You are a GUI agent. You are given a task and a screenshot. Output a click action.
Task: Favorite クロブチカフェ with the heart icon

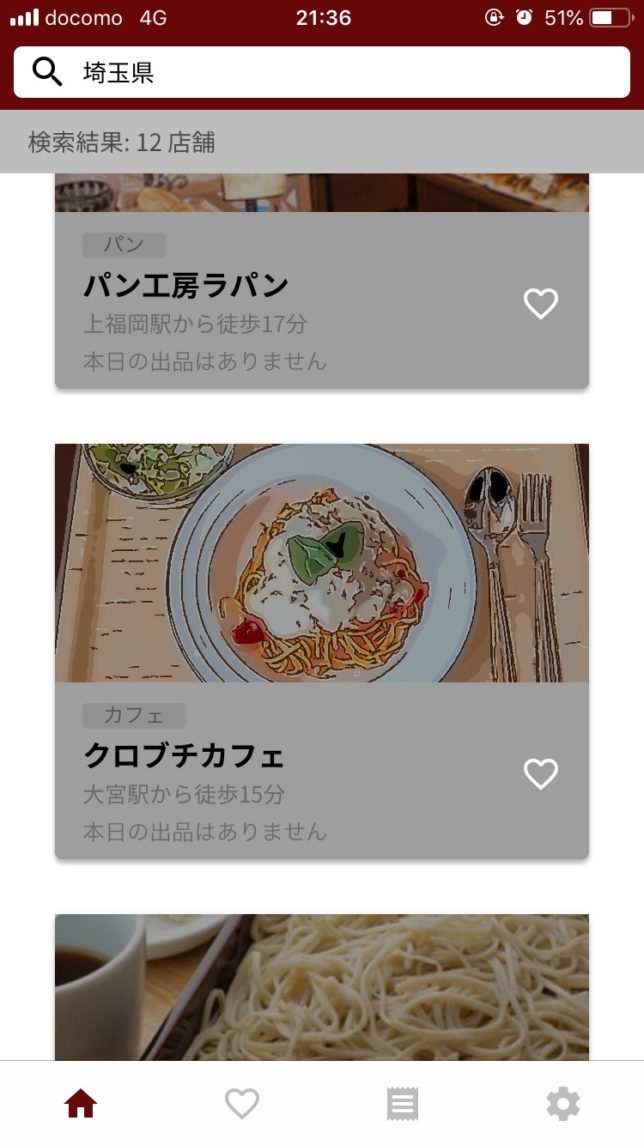coord(541,773)
